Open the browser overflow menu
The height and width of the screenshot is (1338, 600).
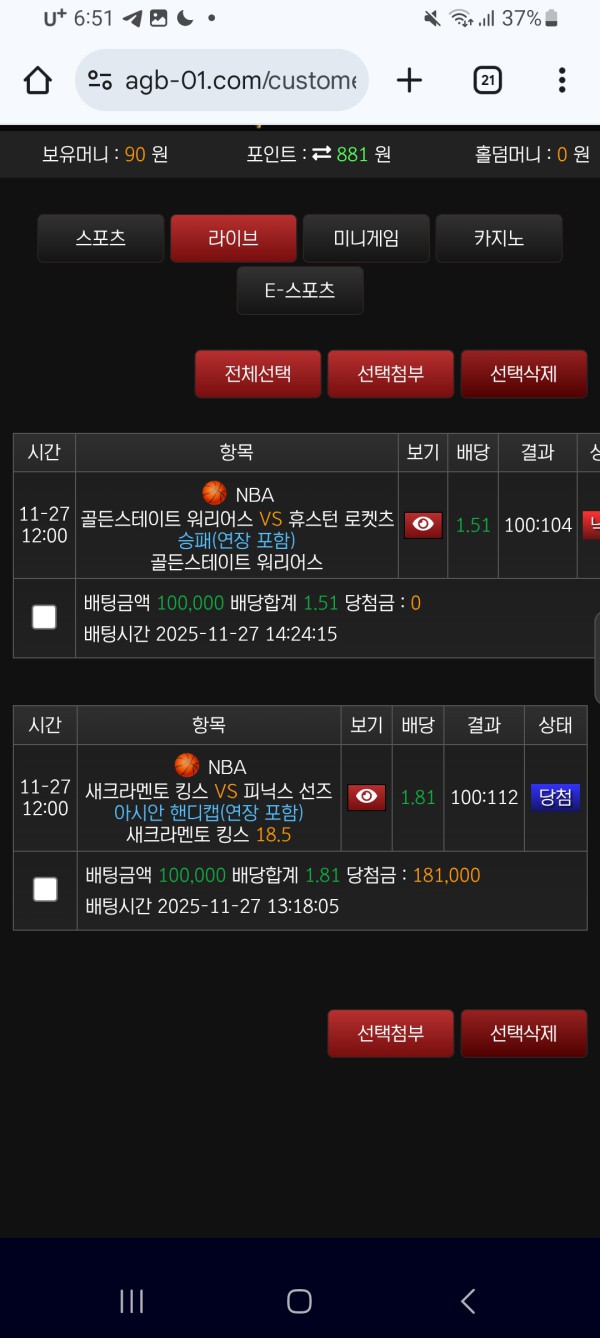(562, 81)
